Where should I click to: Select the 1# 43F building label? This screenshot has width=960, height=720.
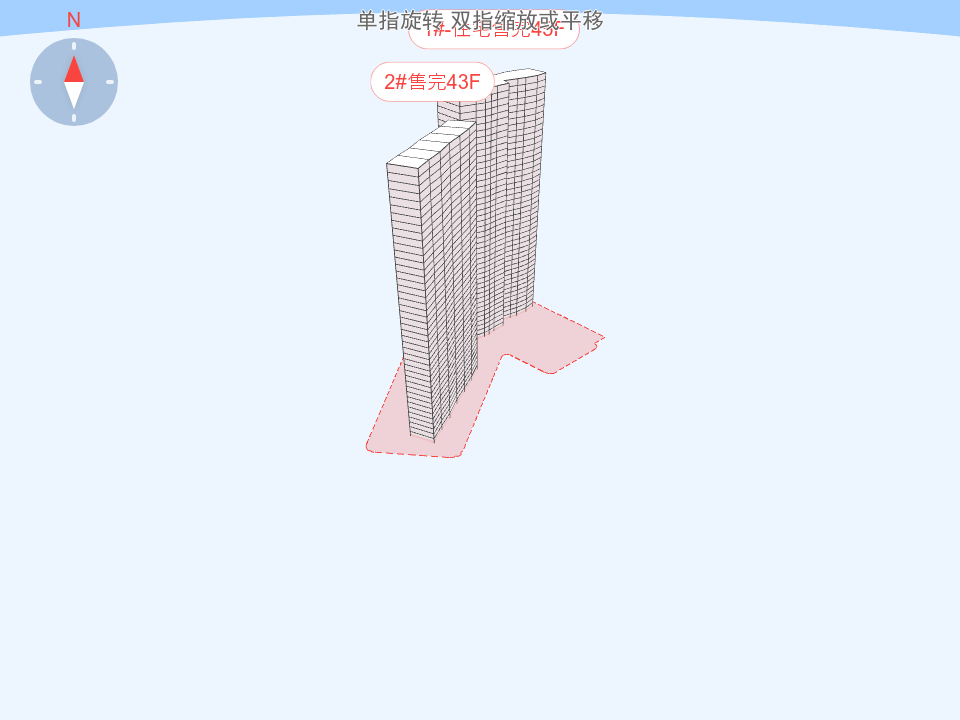pyautogui.click(x=494, y=36)
